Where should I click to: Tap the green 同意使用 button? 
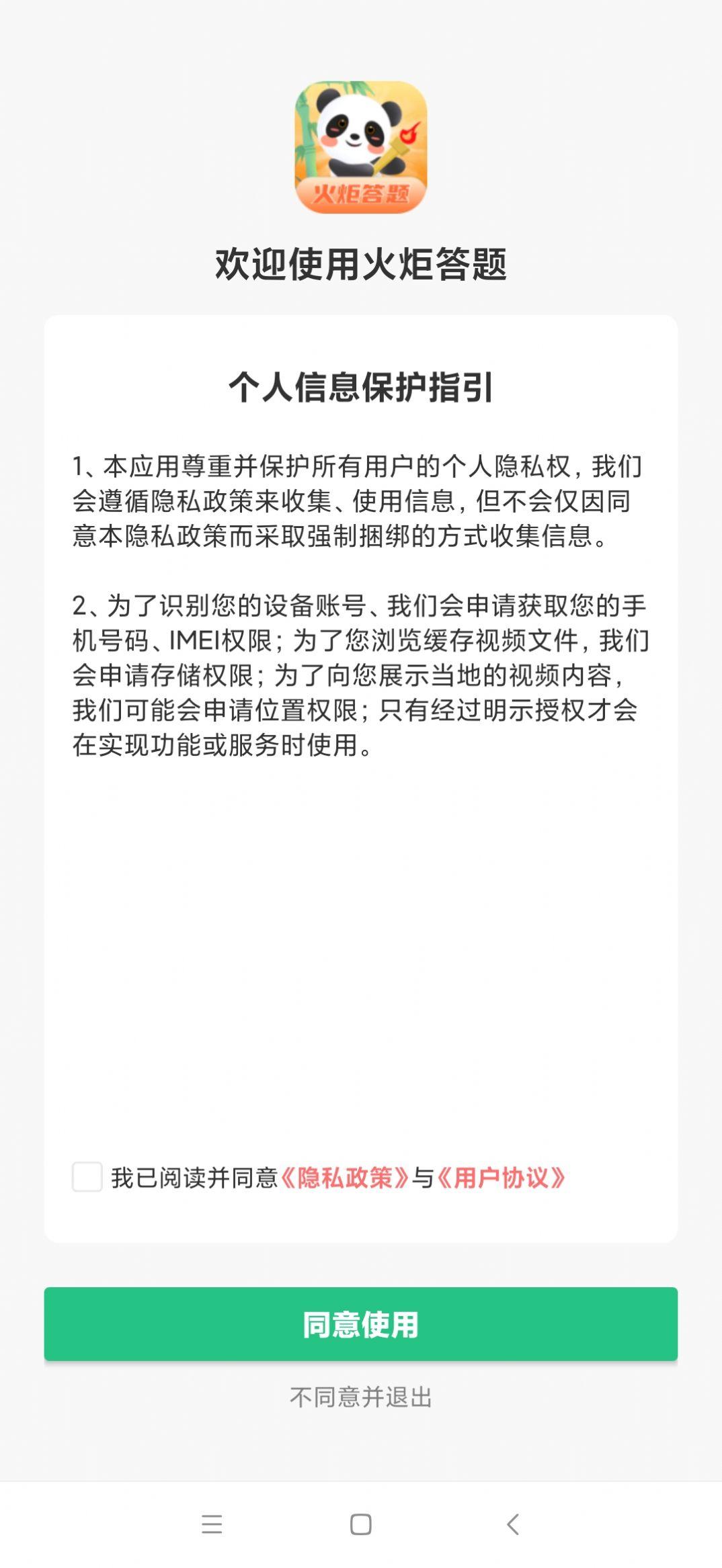point(361,1324)
